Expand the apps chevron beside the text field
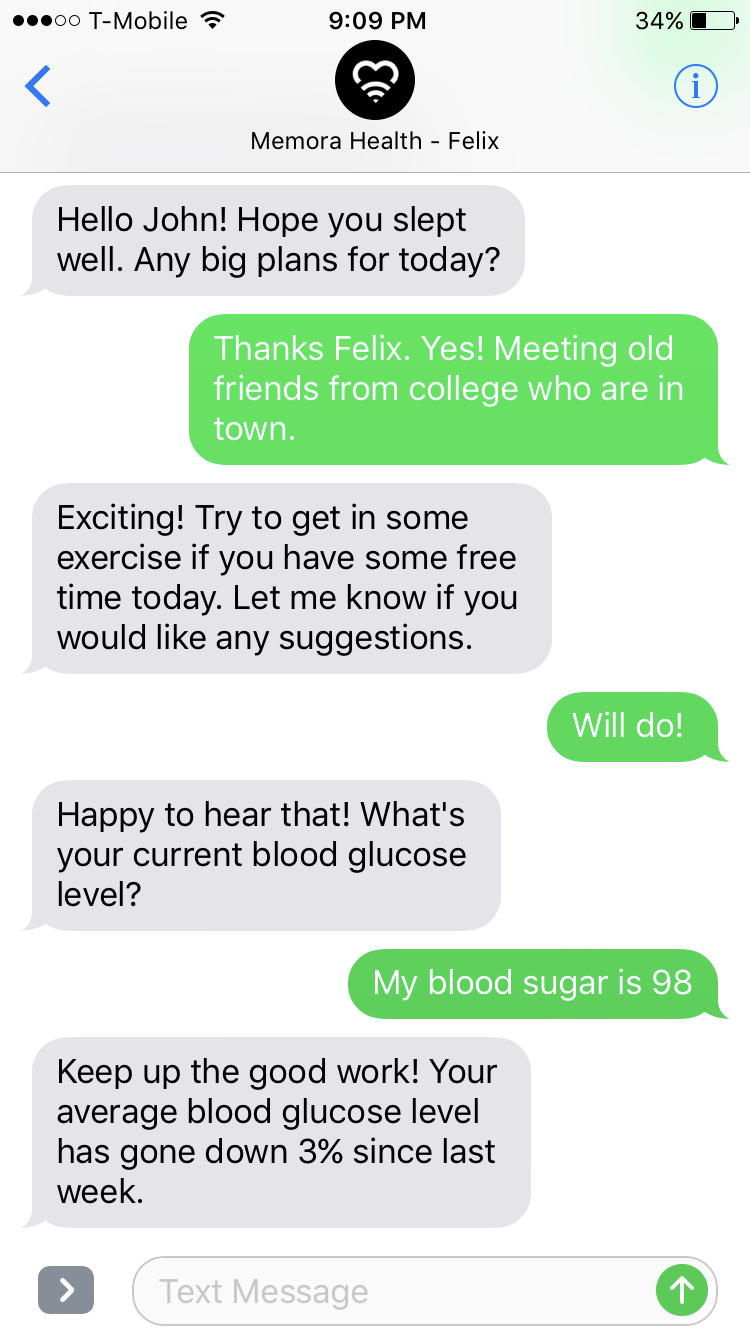 click(x=66, y=1291)
